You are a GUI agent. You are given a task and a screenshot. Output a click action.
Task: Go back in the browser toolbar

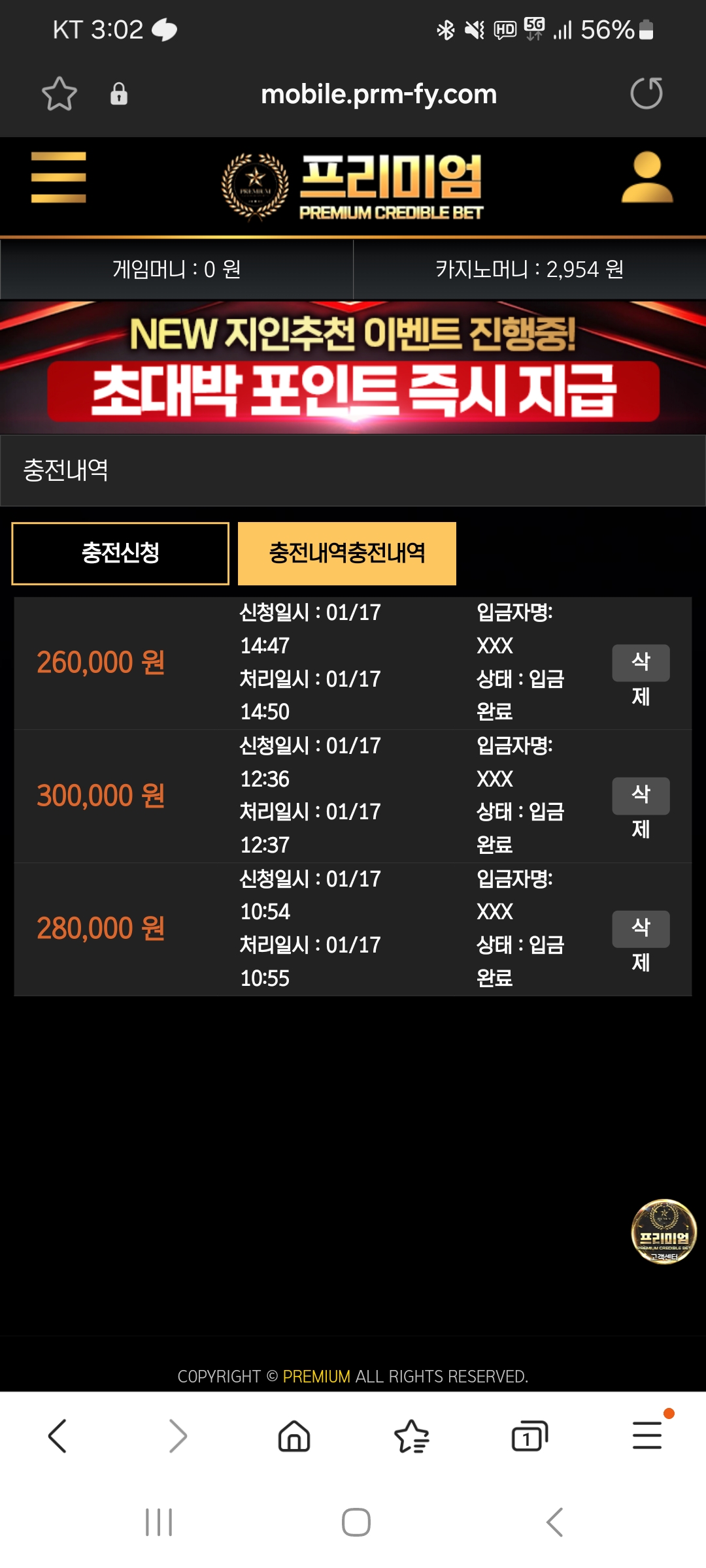point(58,1436)
